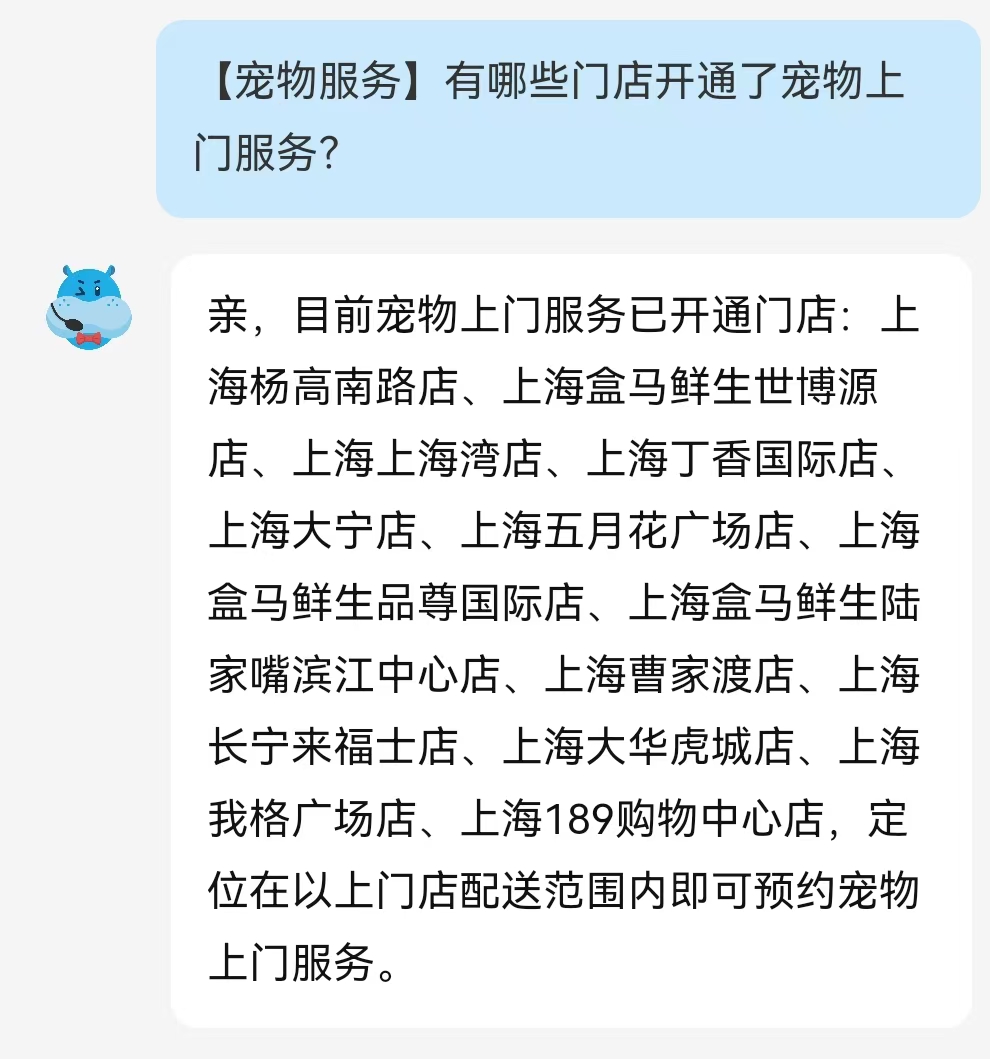Tap the blue hippo customer service avatar
This screenshot has width=990, height=1059.
pos(89,307)
